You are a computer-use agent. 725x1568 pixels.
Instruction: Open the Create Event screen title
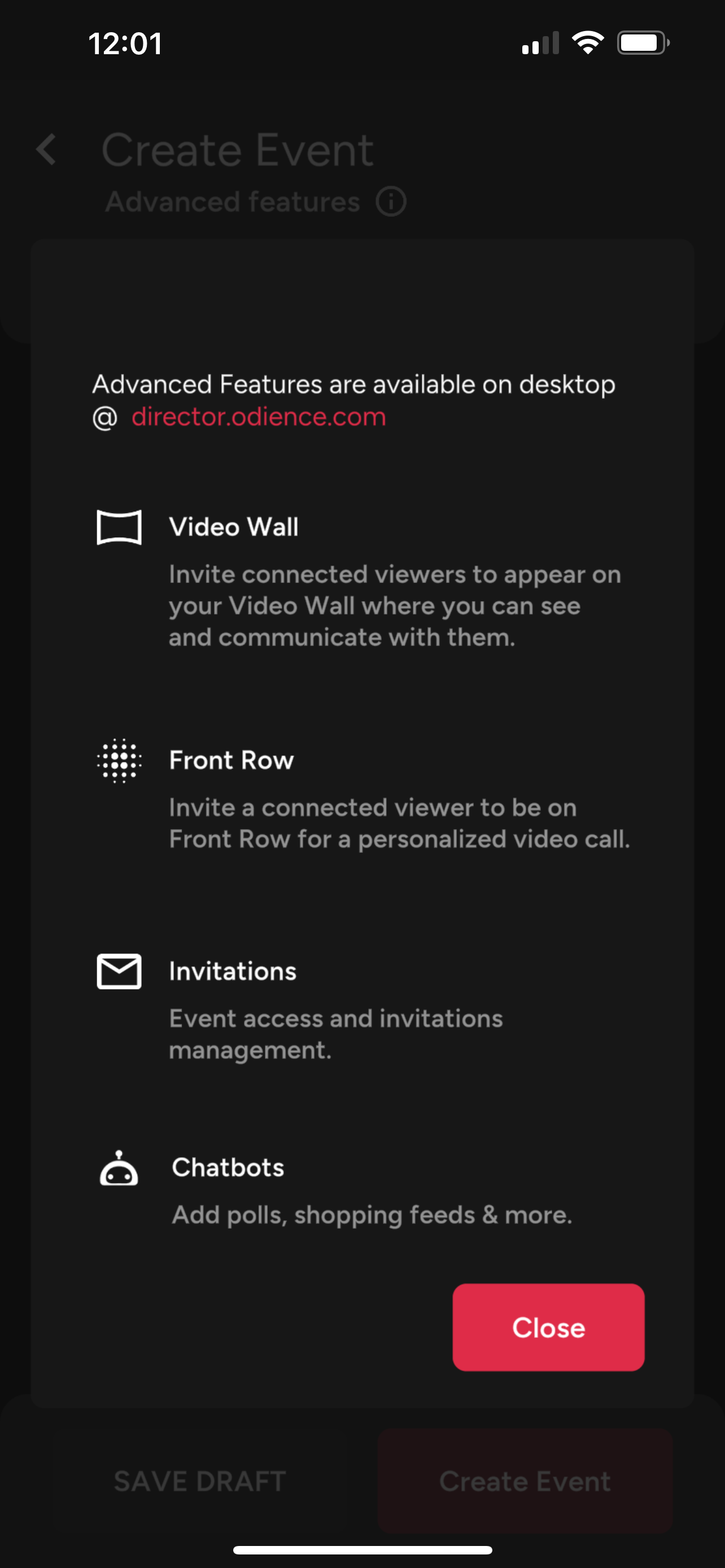[x=237, y=149]
